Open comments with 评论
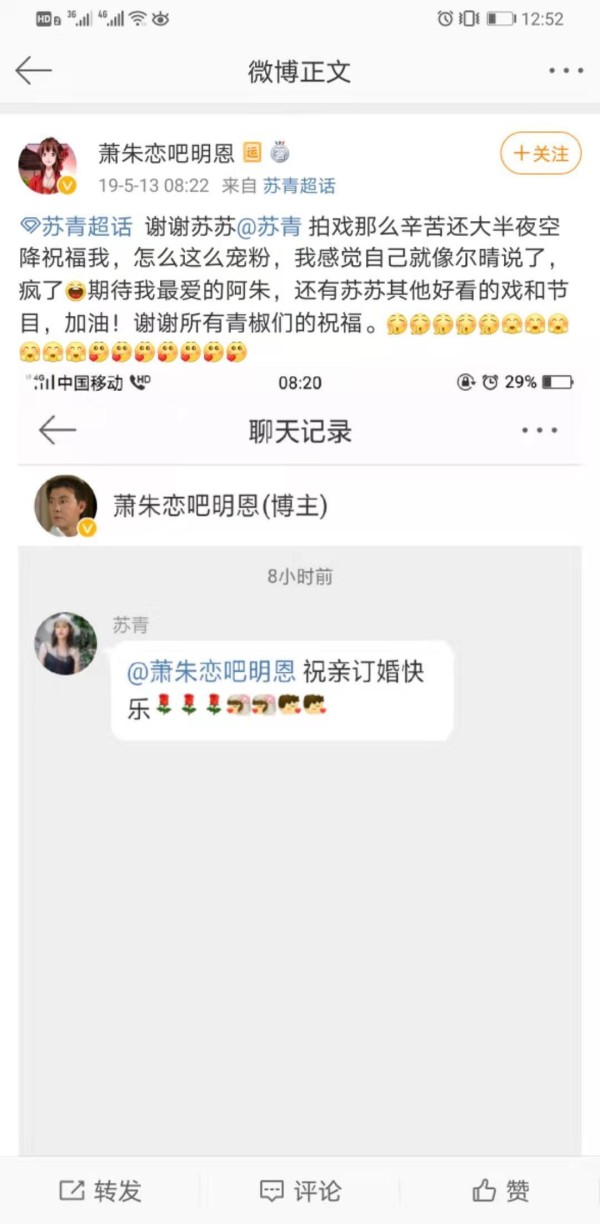600x1224 pixels. tap(300, 1190)
